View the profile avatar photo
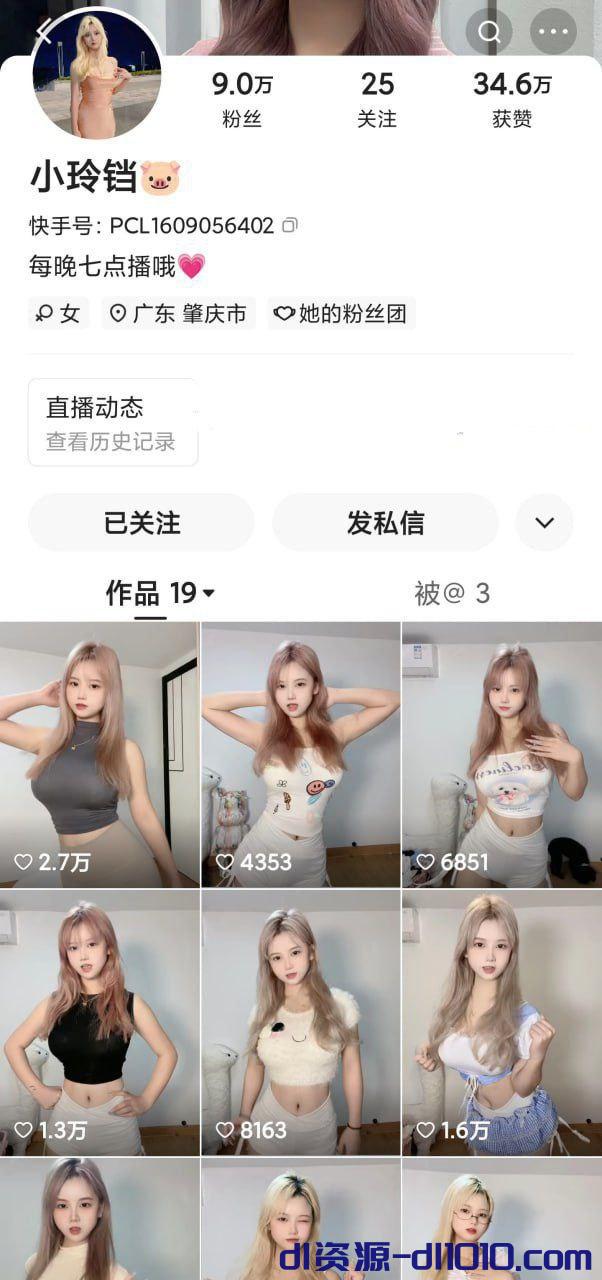Screen dimensions: 602x1280 click(97, 75)
